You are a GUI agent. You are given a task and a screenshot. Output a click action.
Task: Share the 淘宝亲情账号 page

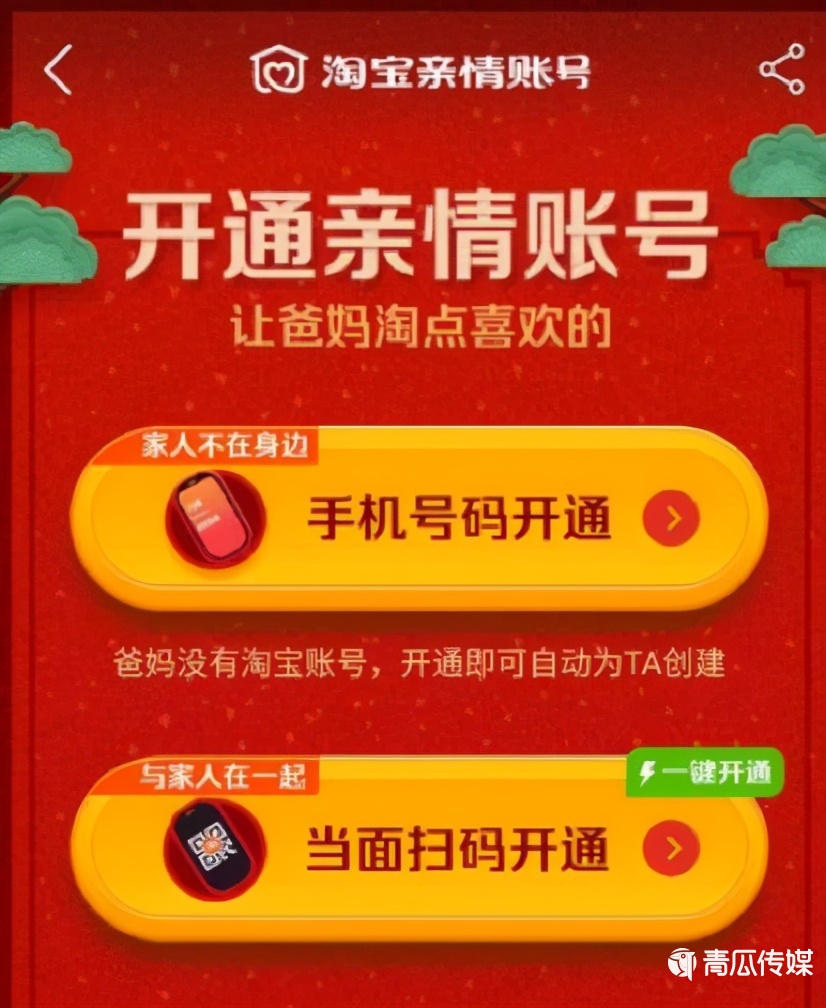pyautogui.click(x=781, y=70)
